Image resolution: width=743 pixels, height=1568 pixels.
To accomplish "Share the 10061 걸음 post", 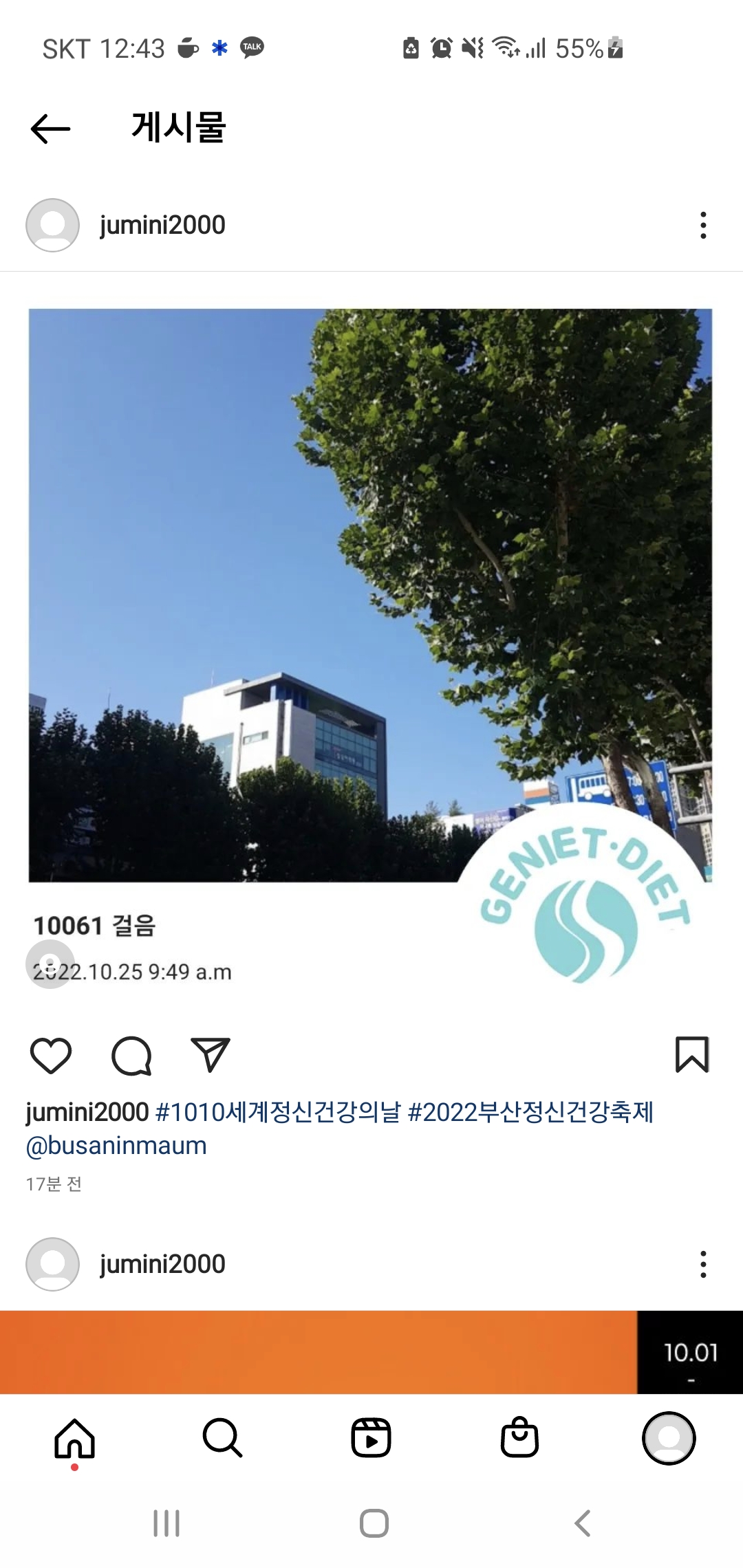I will coord(210,1055).
